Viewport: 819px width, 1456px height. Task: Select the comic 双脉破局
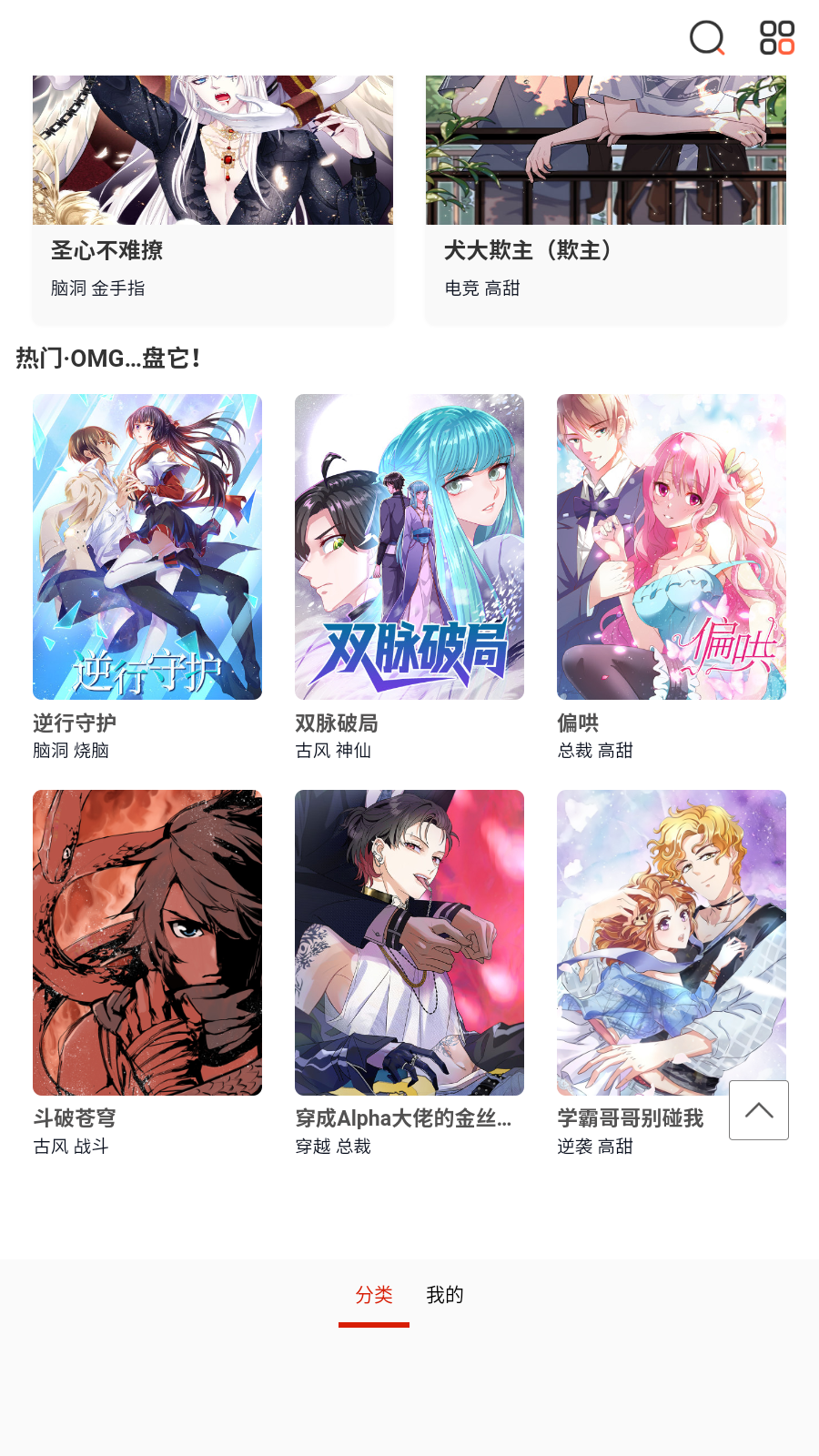[x=409, y=547]
